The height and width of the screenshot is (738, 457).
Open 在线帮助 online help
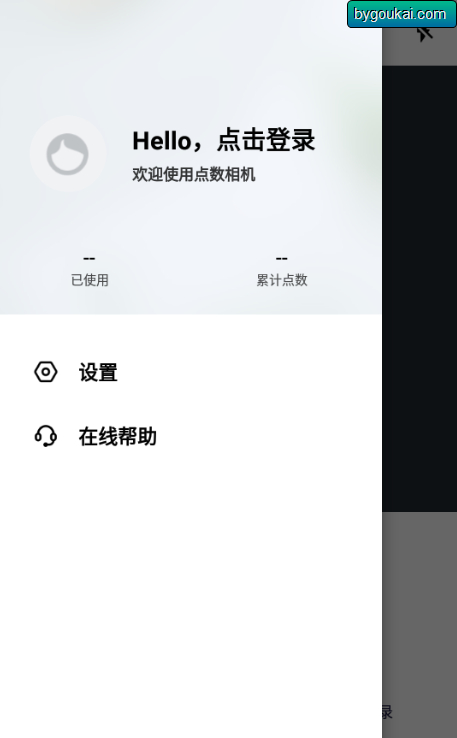tap(191, 436)
